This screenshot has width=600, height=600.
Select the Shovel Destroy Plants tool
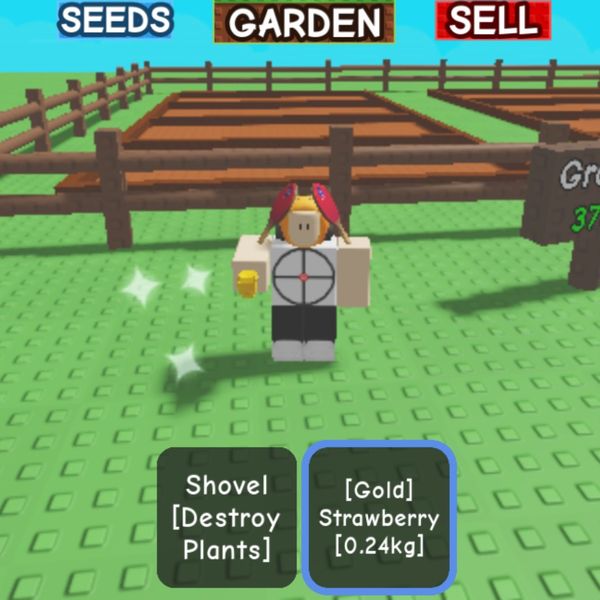coord(227,517)
